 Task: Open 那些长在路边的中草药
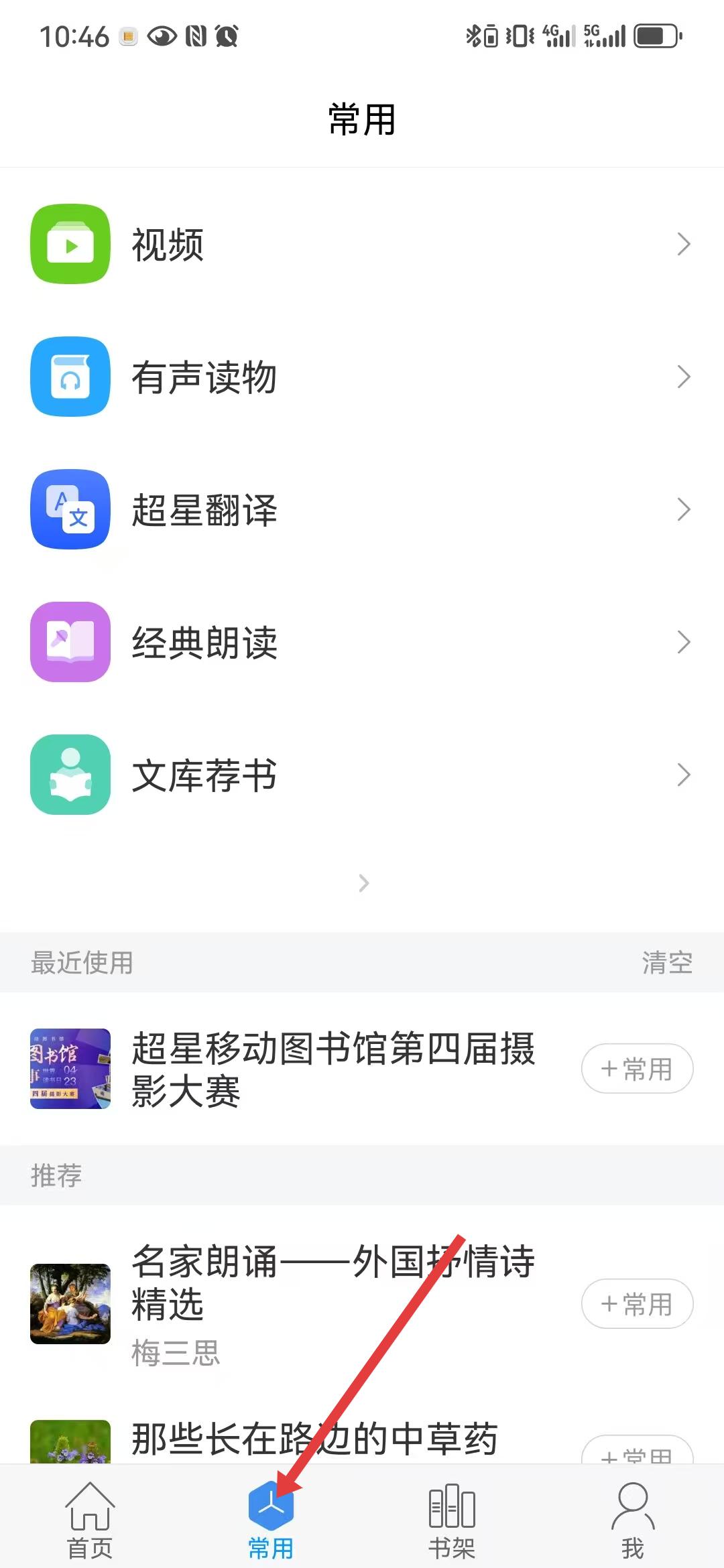314,1439
